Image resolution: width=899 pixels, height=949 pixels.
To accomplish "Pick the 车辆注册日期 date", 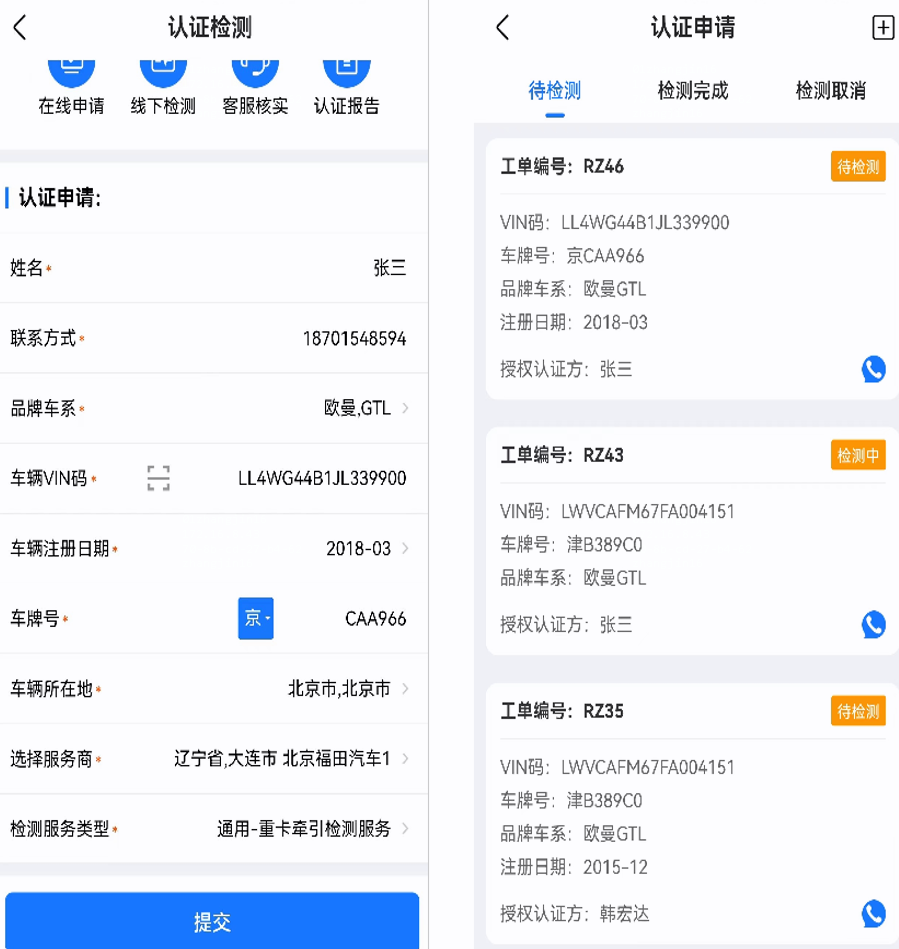I will (x=360, y=548).
